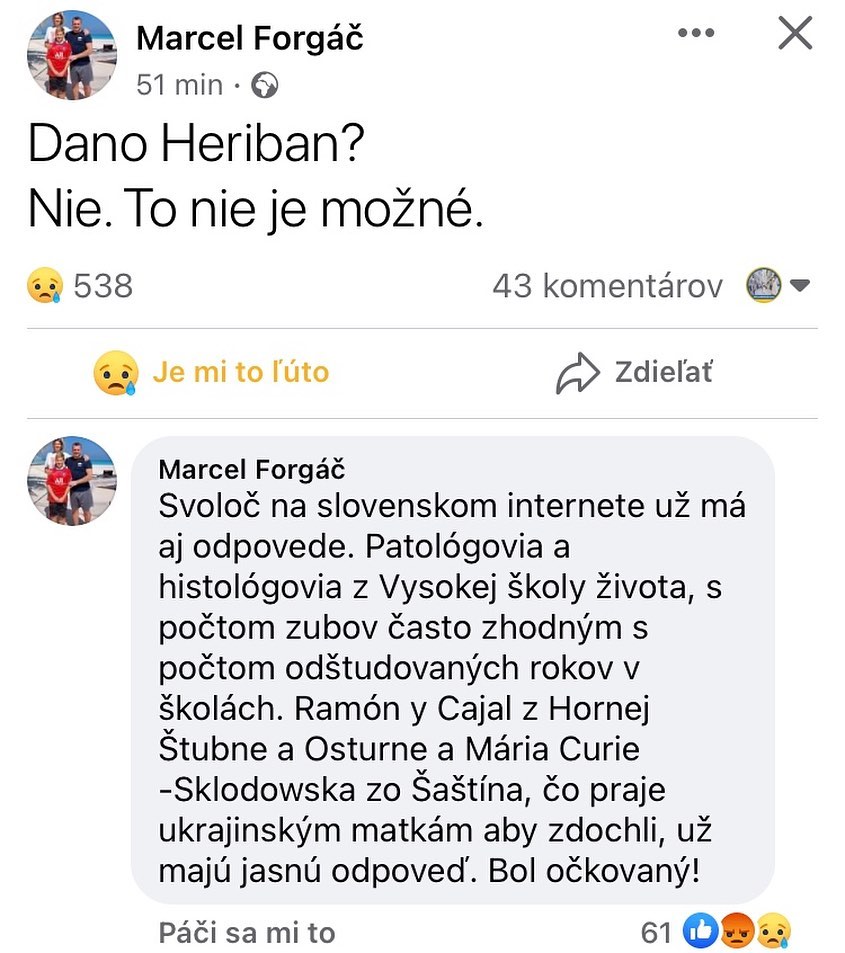Close the post with the X

795,35
